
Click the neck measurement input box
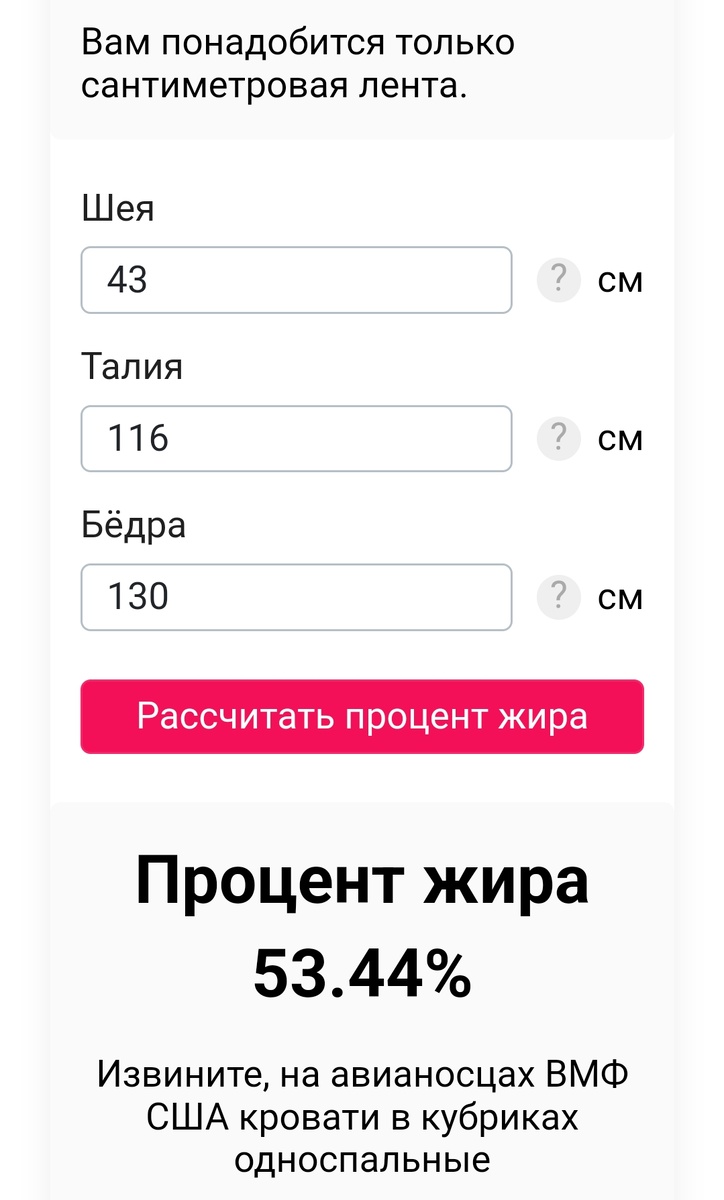coord(296,279)
